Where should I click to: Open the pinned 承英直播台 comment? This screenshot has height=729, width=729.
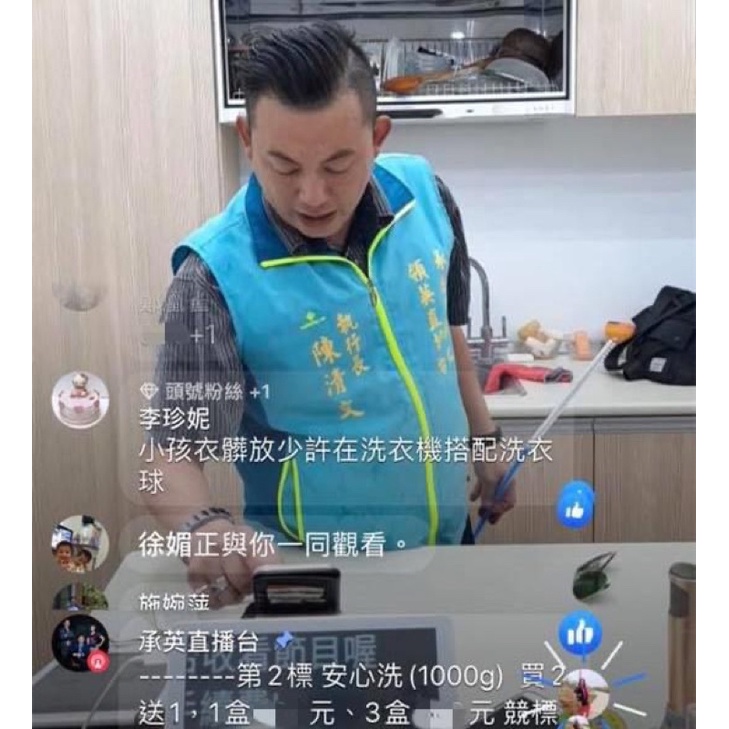(340, 677)
